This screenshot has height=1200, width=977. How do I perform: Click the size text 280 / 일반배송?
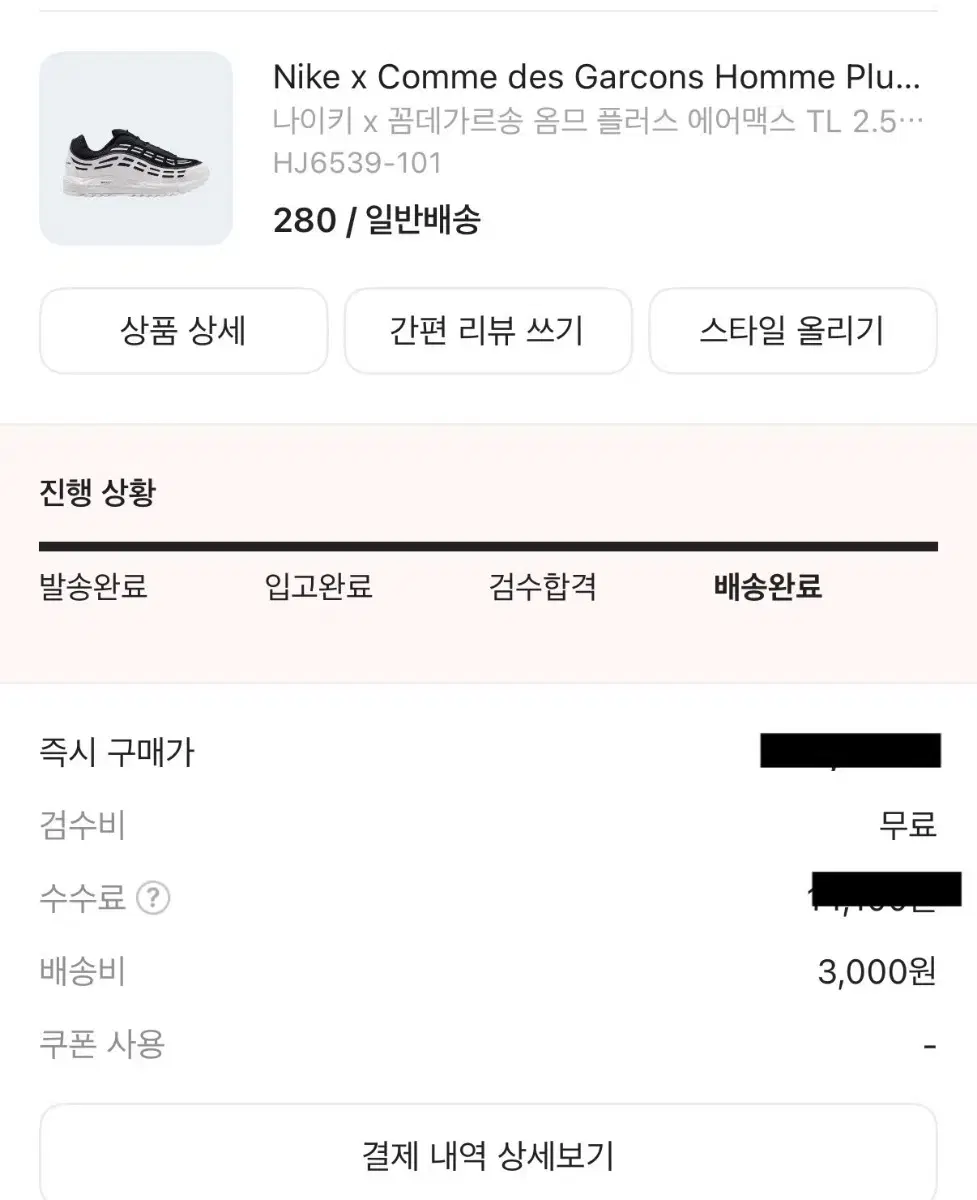(378, 220)
